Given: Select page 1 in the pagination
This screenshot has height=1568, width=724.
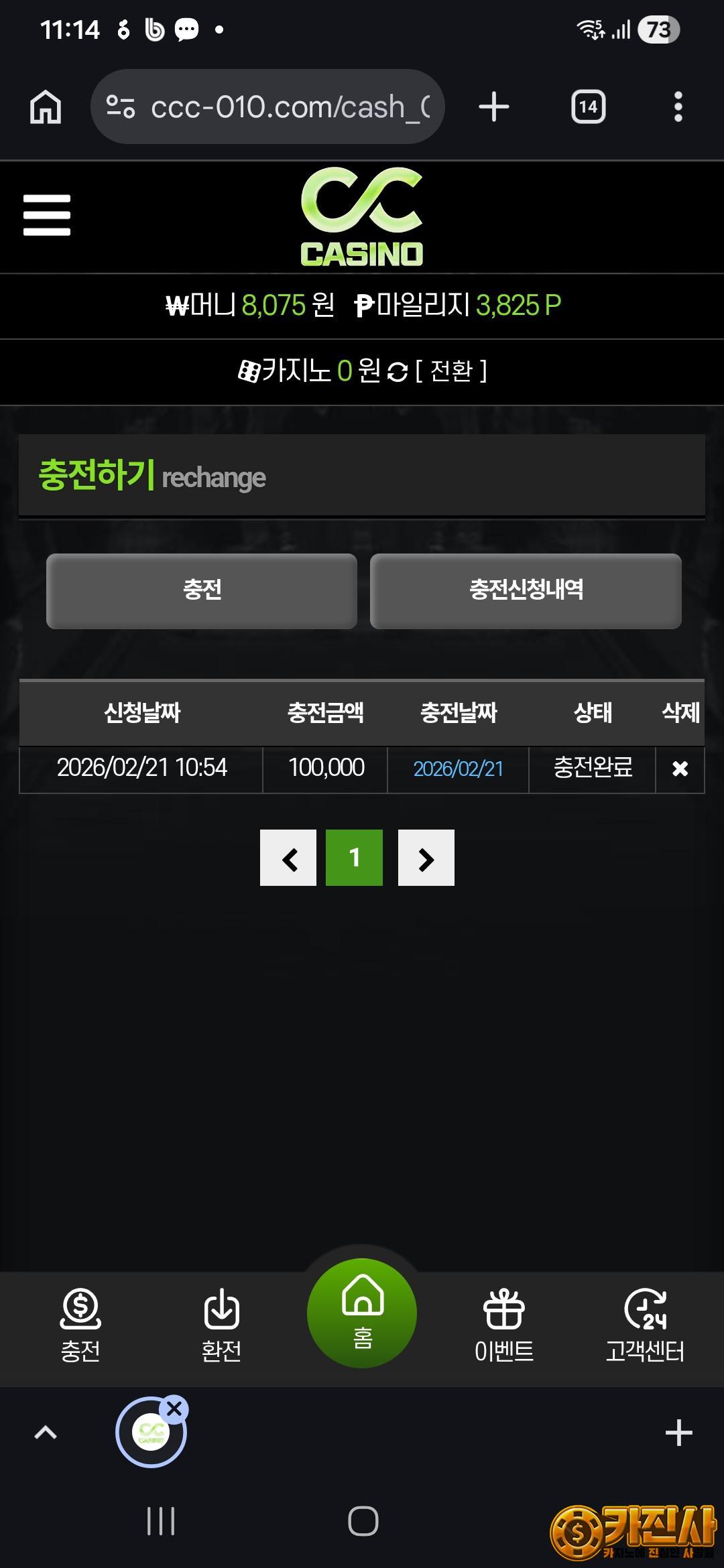Looking at the screenshot, I should tap(354, 858).
